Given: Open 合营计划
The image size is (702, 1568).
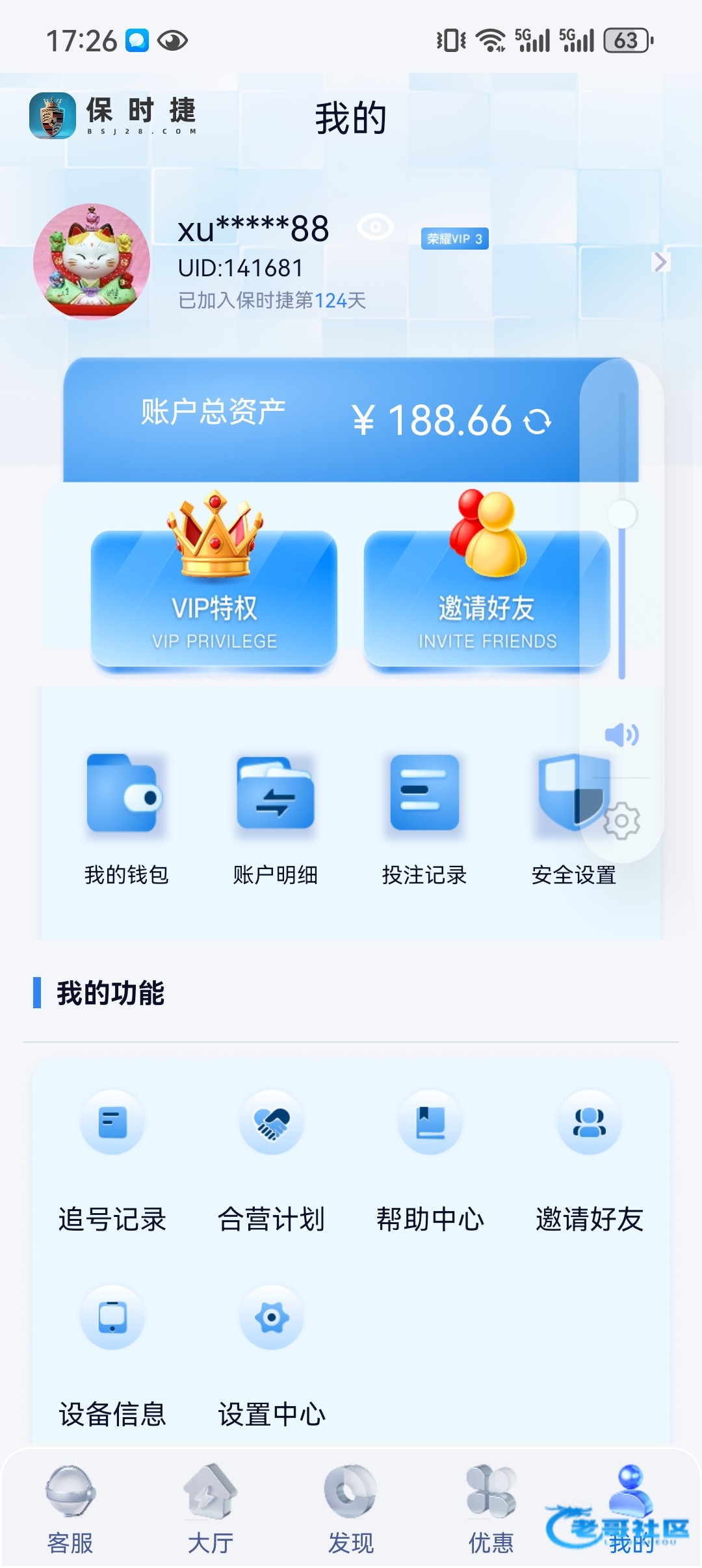Looking at the screenshot, I should pos(272,1158).
